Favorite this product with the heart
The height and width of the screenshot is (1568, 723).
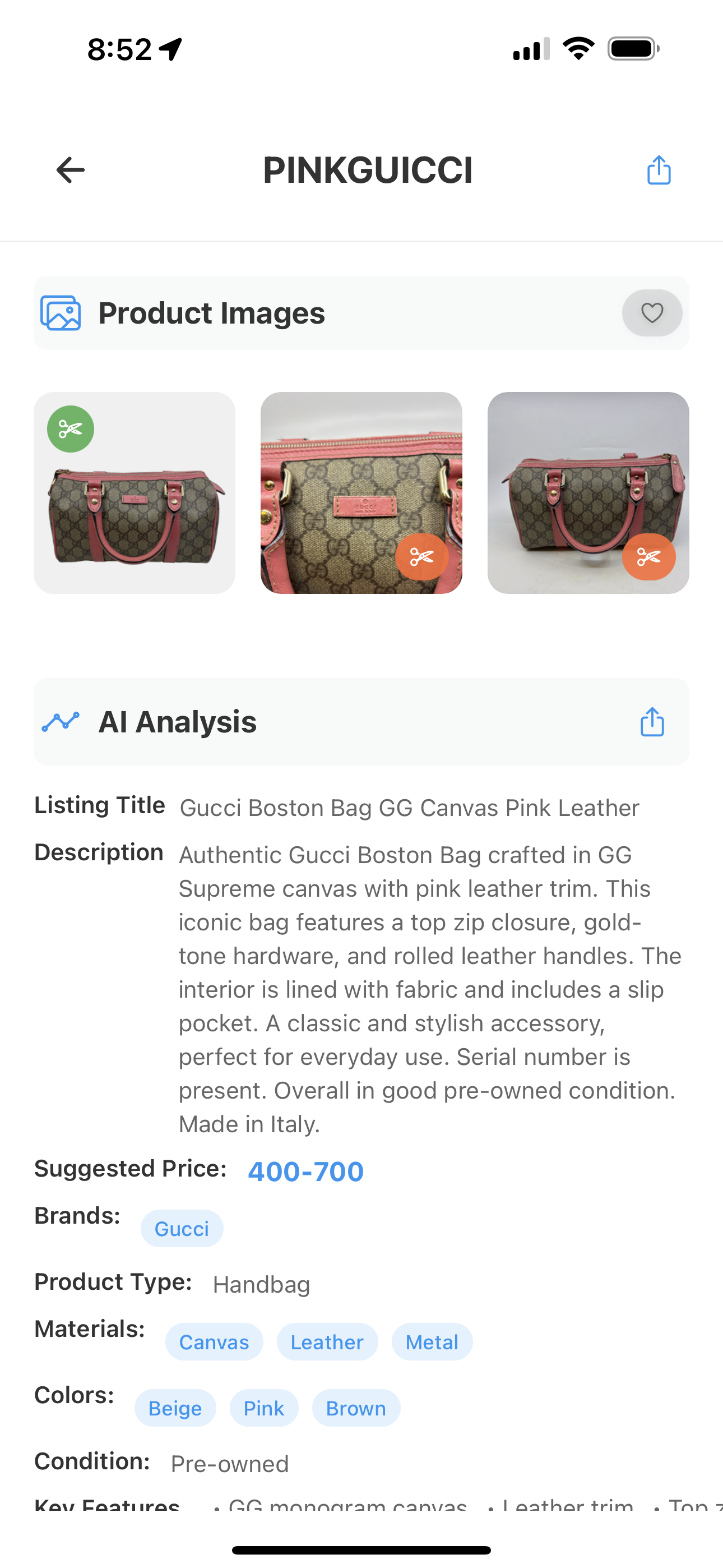click(x=652, y=313)
